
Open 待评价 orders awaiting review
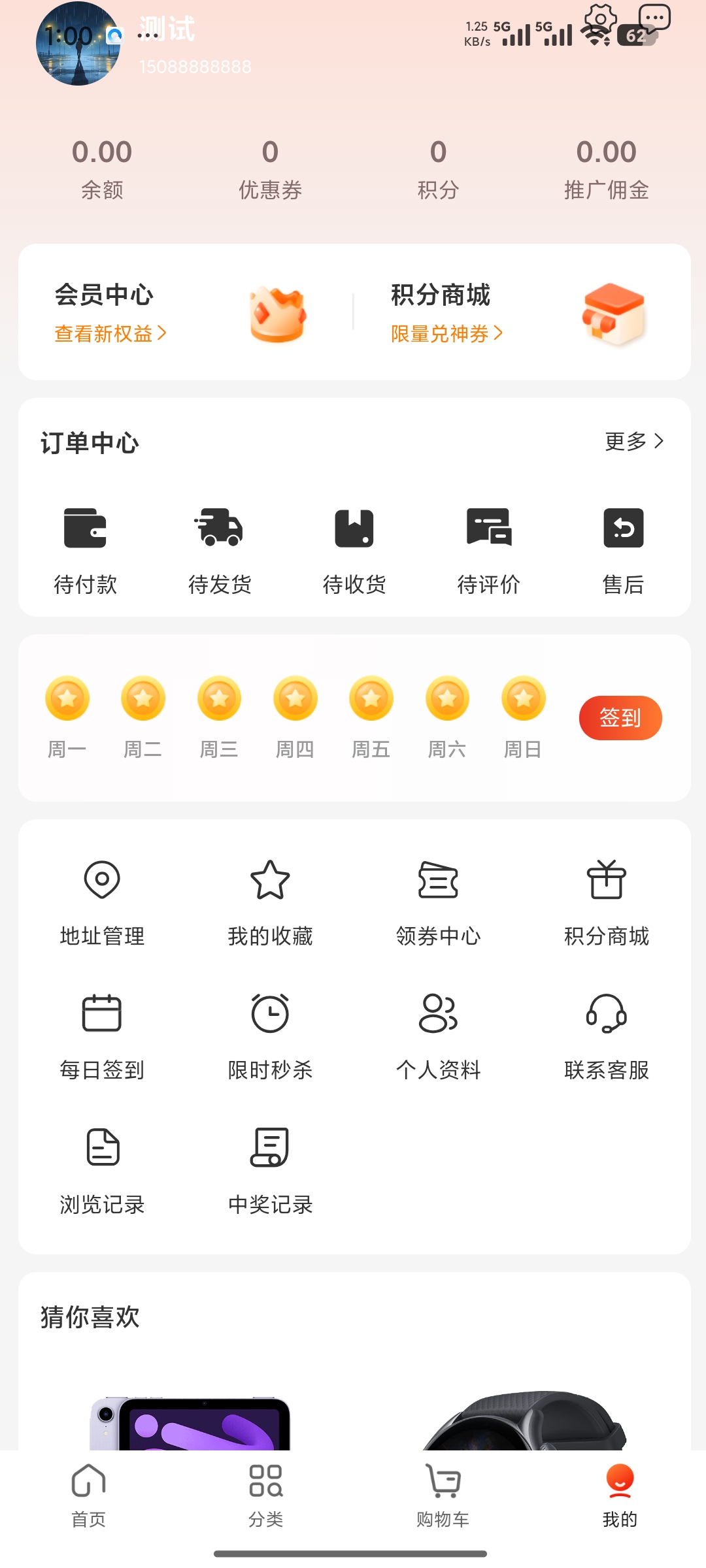coord(489,550)
